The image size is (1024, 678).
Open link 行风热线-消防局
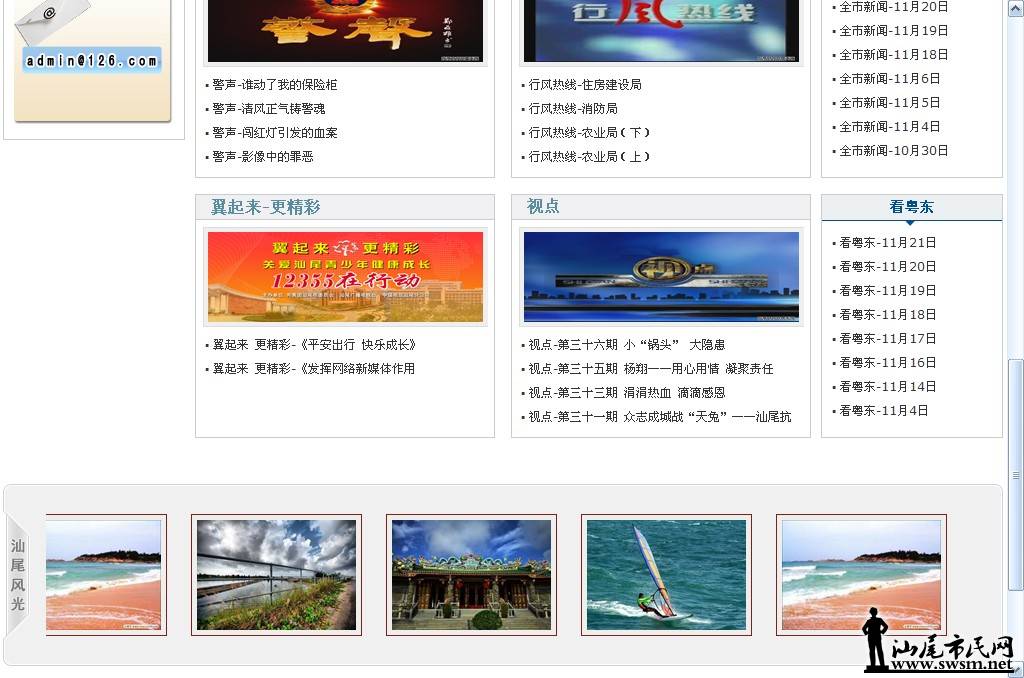tap(572, 109)
